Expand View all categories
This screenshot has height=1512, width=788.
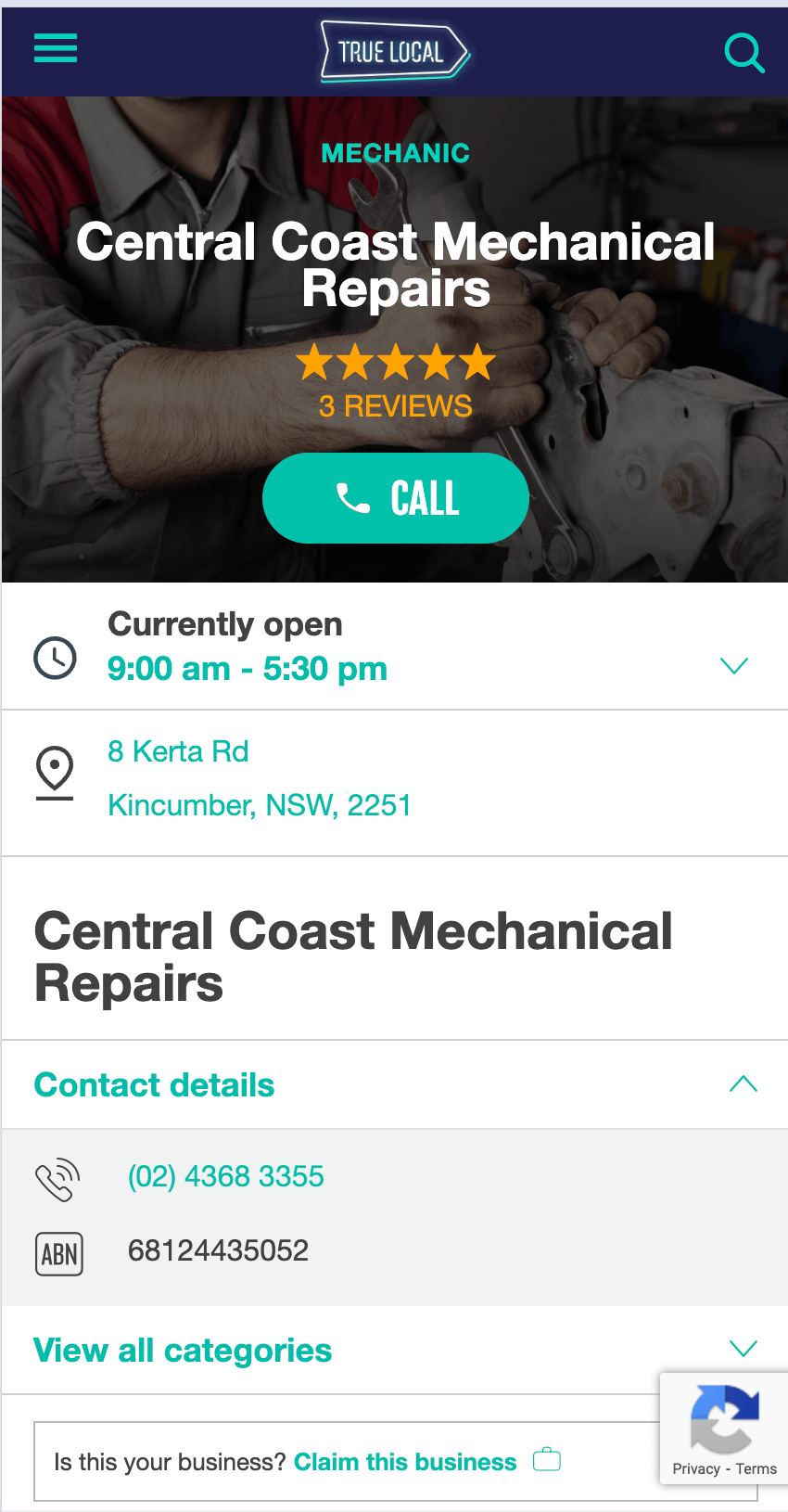point(395,1350)
